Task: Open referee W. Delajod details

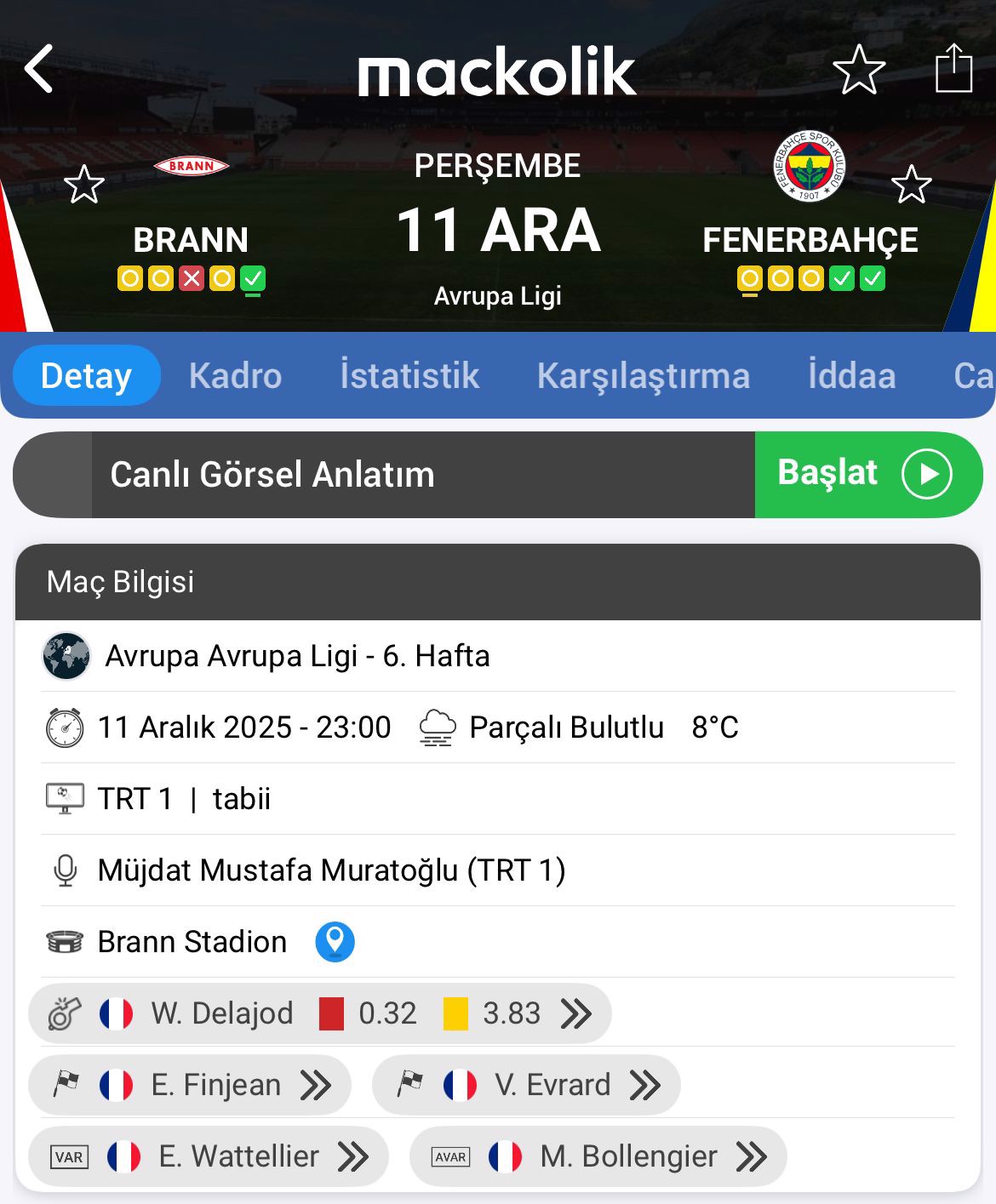Action: point(320,1013)
